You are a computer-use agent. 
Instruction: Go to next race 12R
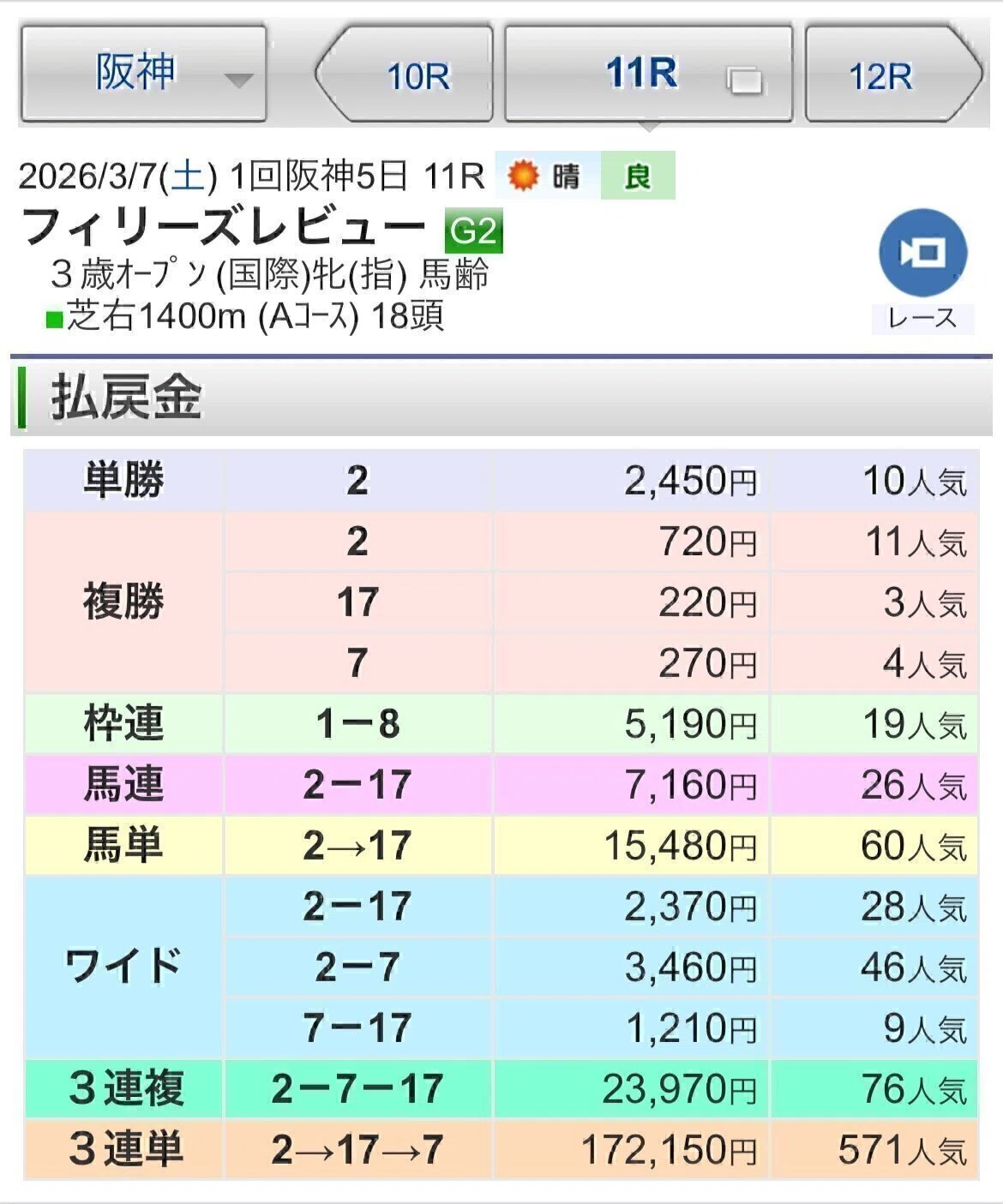(x=893, y=75)
